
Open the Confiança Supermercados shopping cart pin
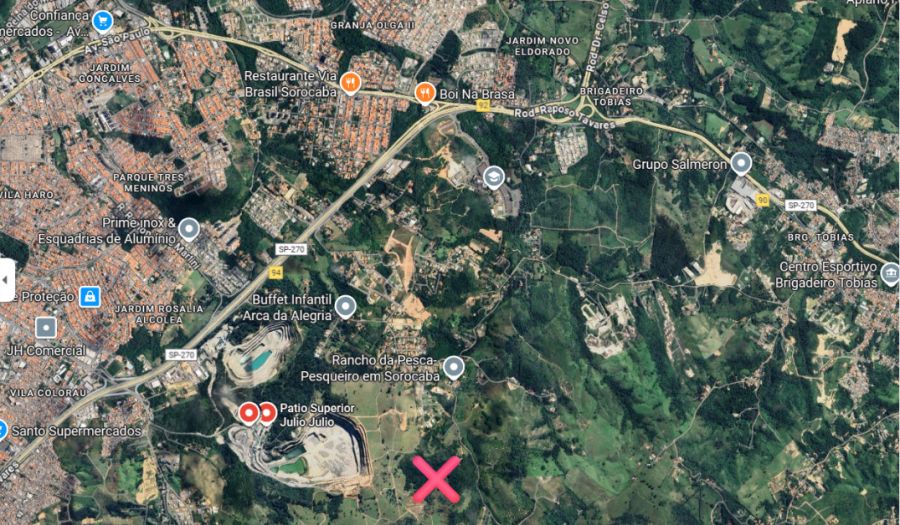pos(102,20)
